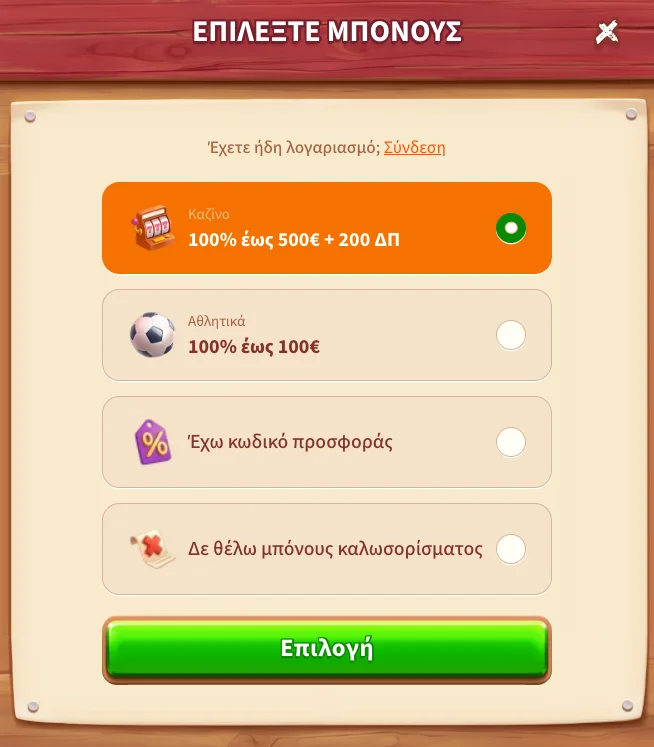Tap the Σύνδεση login link
Image resolution: width=654 pixels, height=747 pixels.
point(414,147)
